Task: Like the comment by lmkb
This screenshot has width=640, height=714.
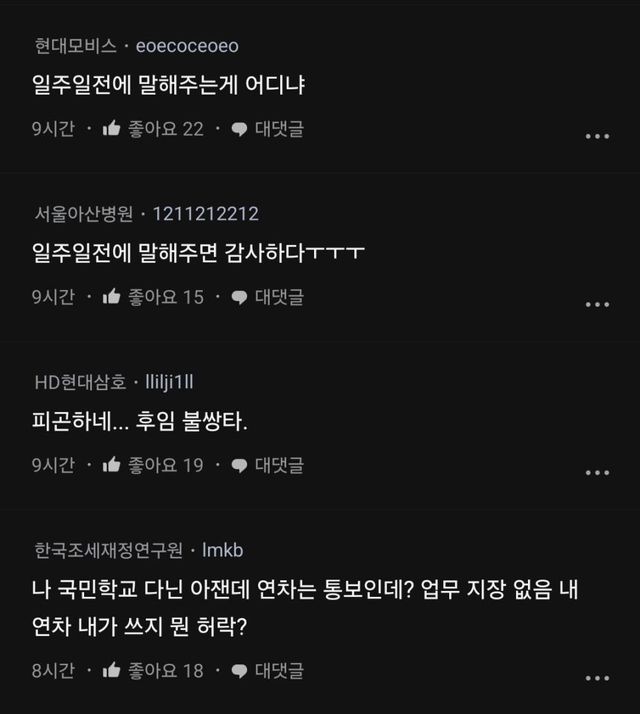Action: pyautogui.click(x=153, y=671)
